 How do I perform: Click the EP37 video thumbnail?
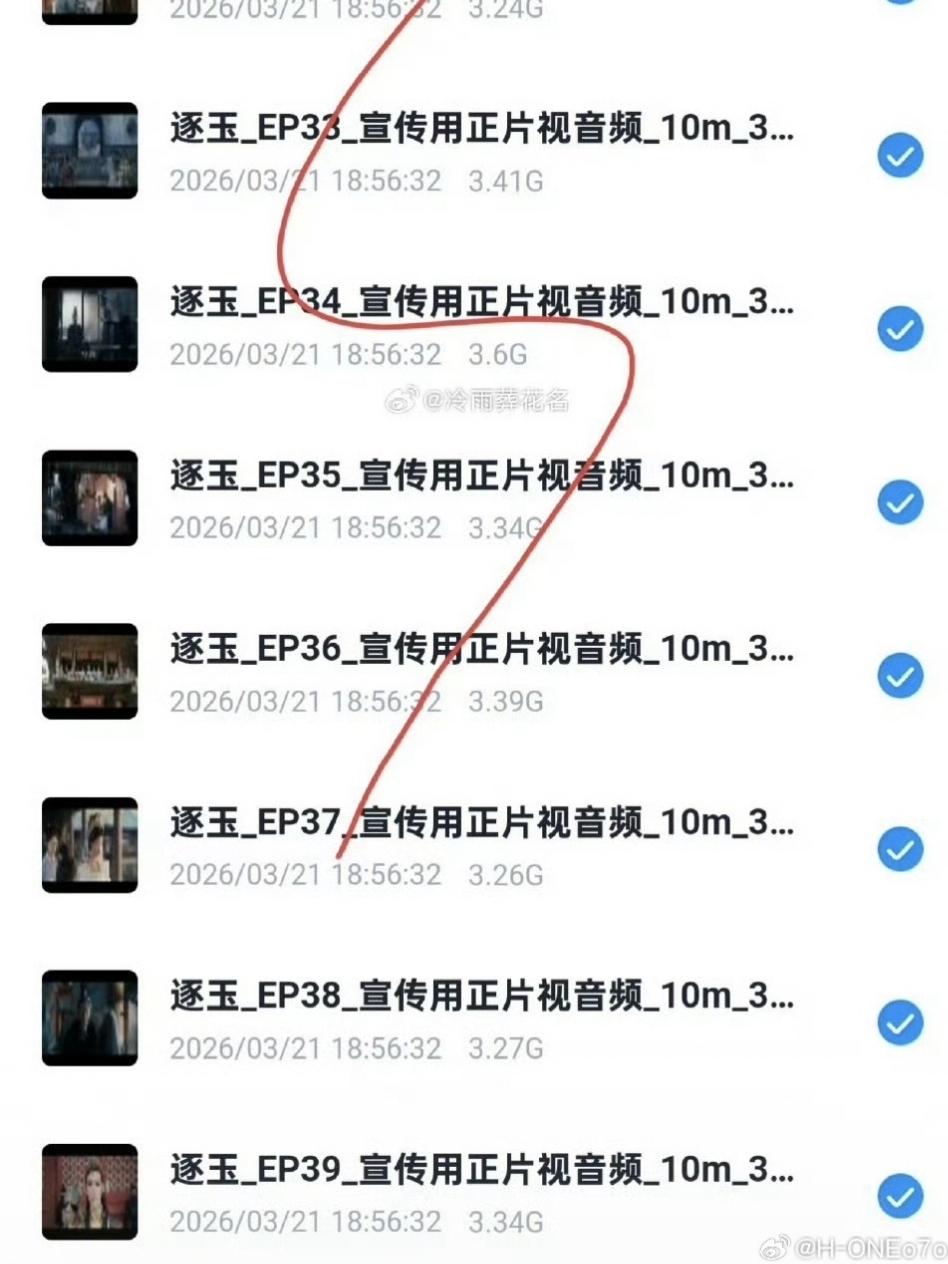click(x=89, y=843)
